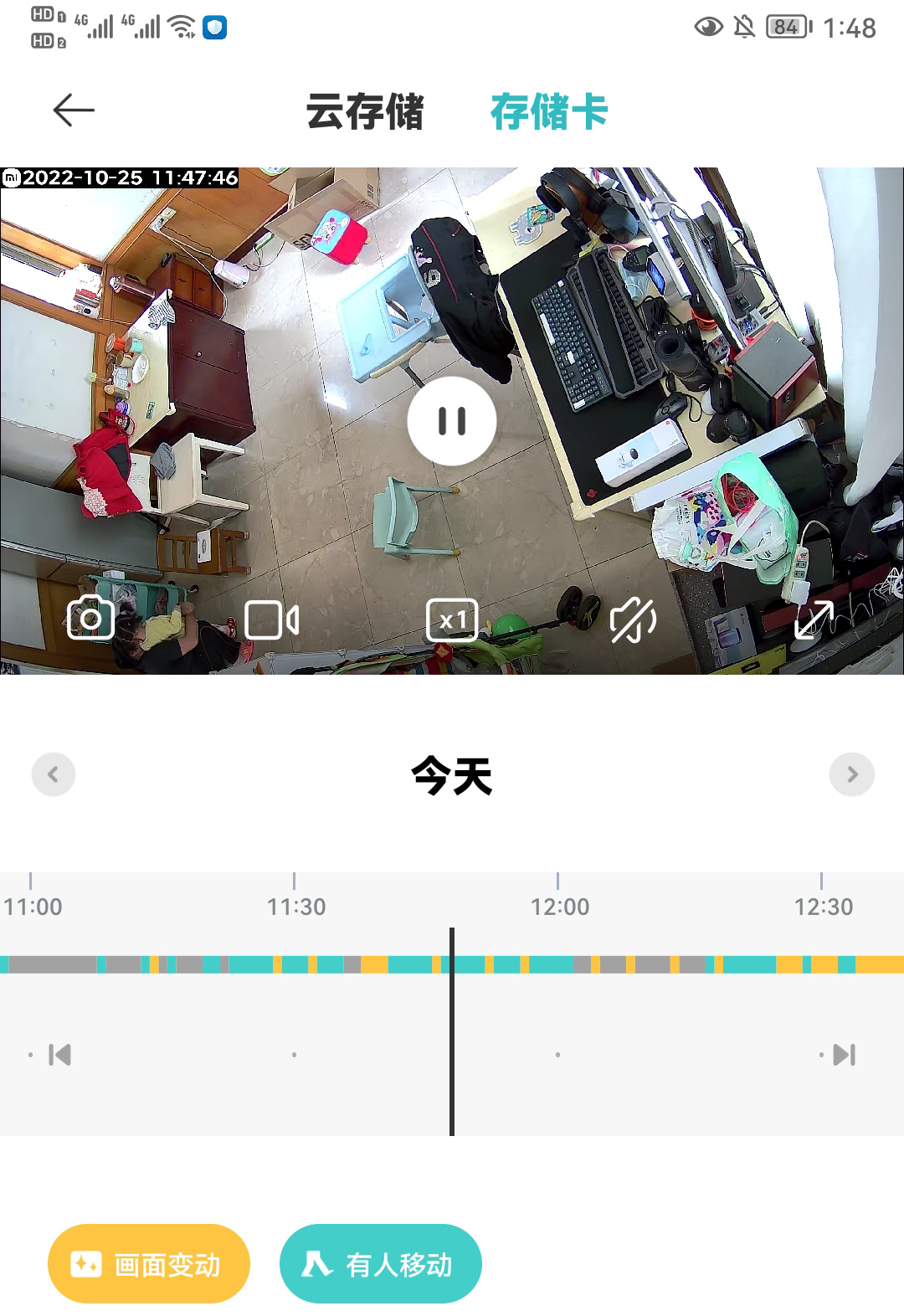Viewport: 904px width, 1316px height.
Task: Pause the playing video
Action: (452, 421)
